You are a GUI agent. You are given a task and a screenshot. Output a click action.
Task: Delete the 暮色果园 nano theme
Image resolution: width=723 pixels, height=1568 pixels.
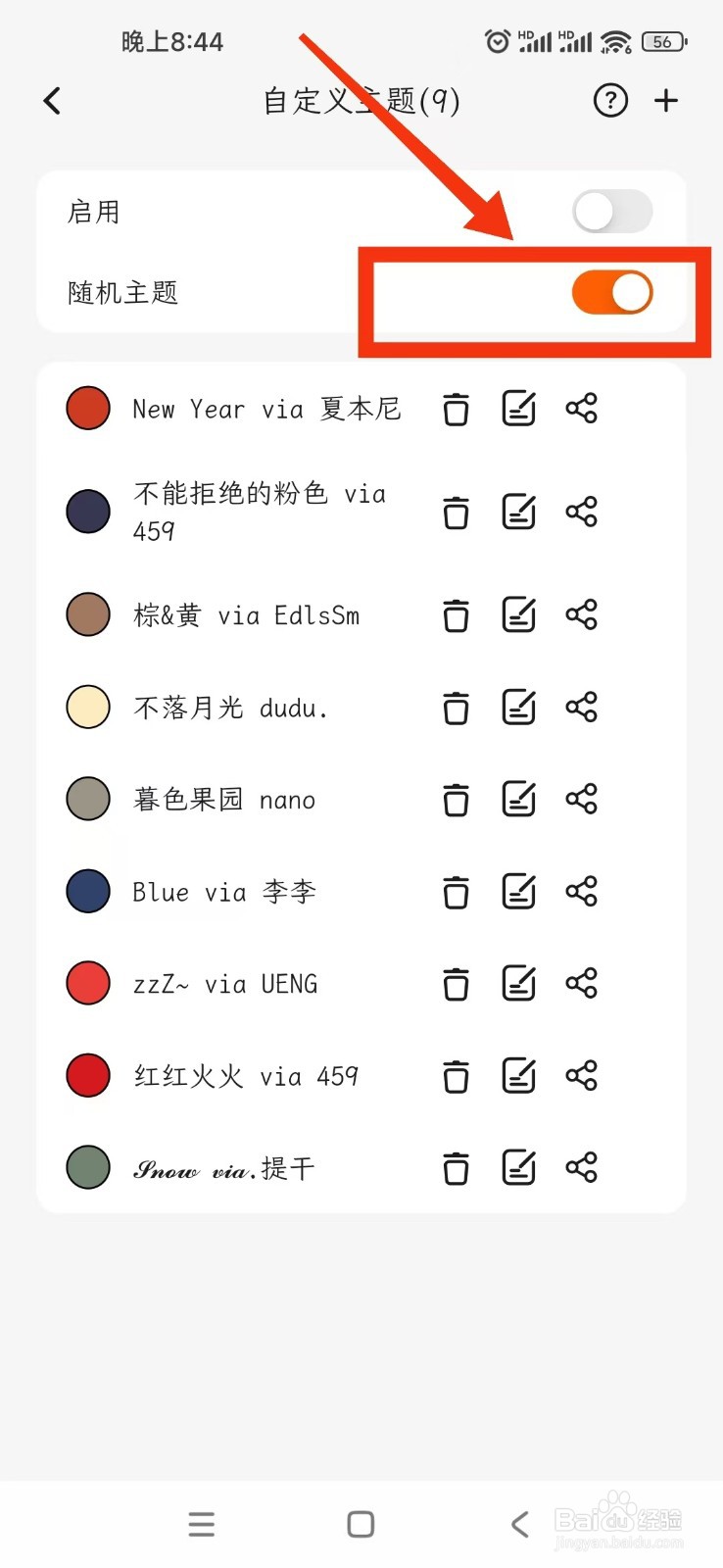pos(456,800)
